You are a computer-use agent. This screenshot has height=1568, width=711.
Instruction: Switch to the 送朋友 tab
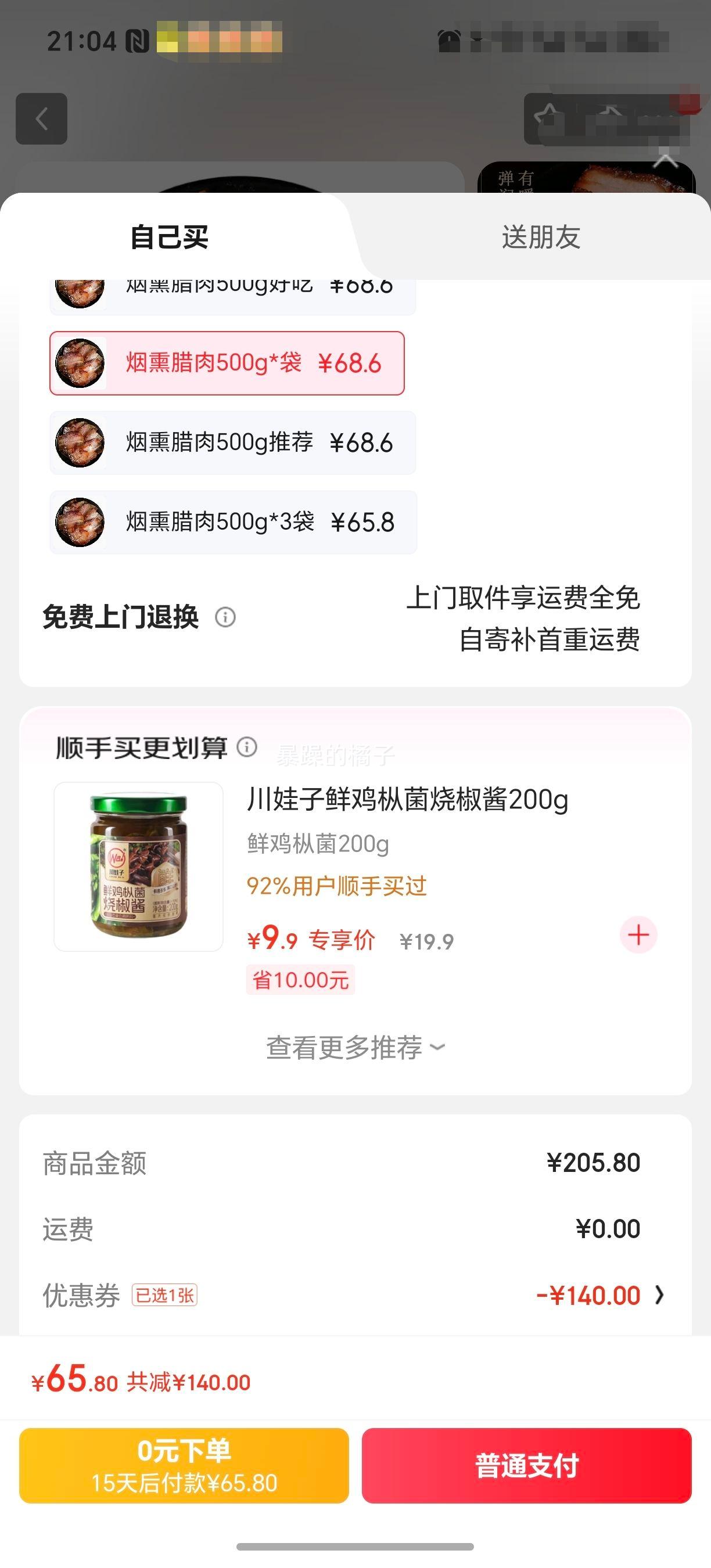click(541, 239)
